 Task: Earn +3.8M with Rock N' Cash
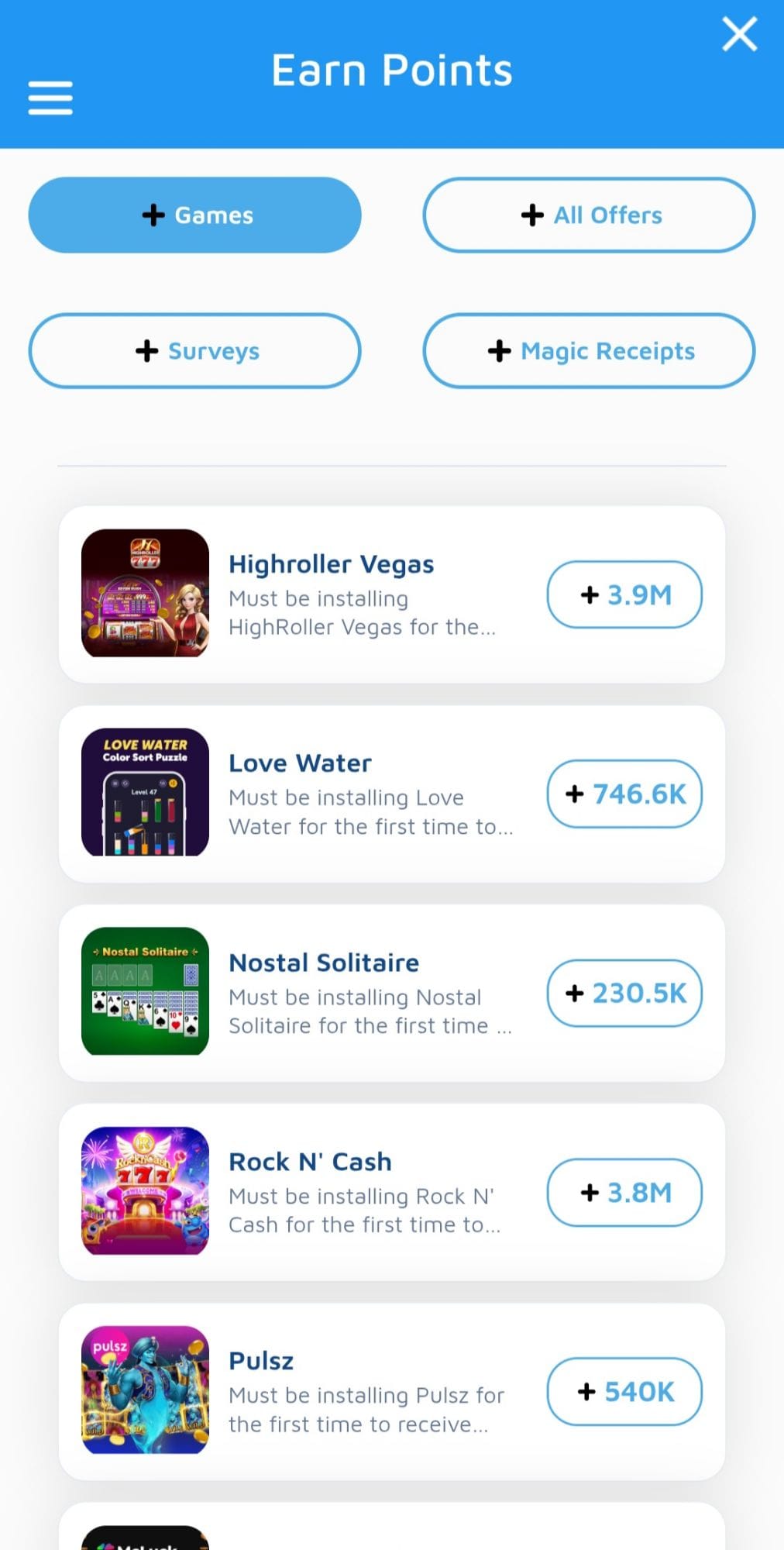tap(624, 1192)
